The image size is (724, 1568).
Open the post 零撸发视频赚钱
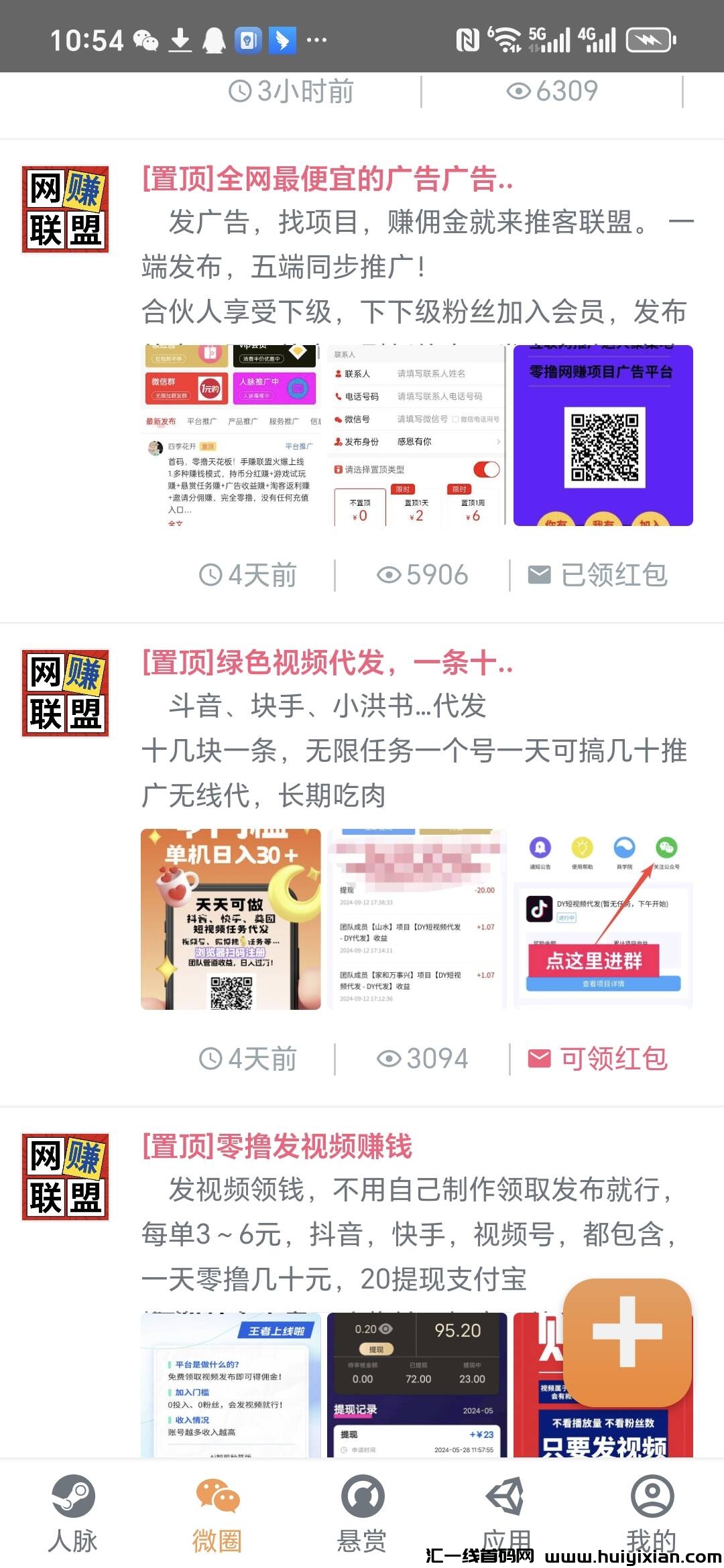point(277,1147)
